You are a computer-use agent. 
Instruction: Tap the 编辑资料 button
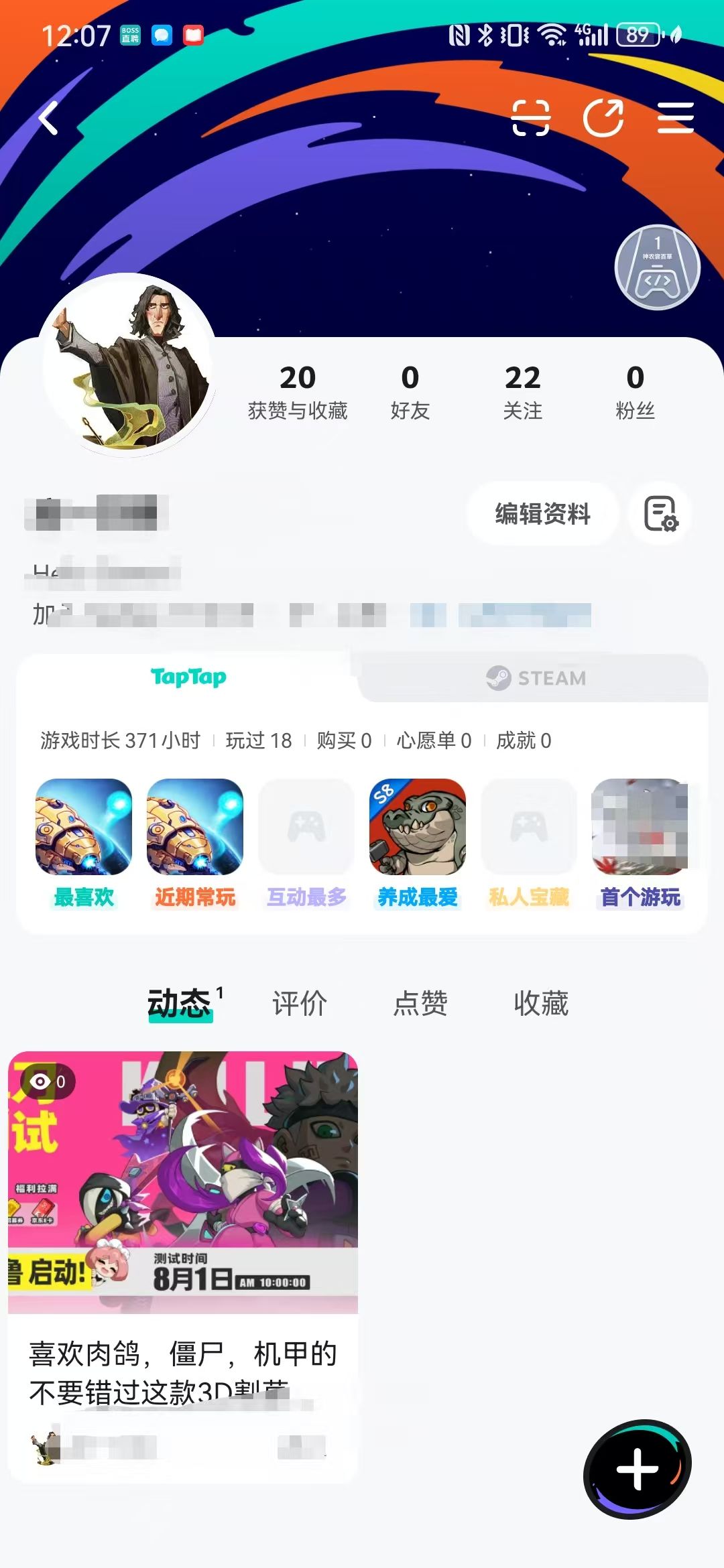coord(540,514)
